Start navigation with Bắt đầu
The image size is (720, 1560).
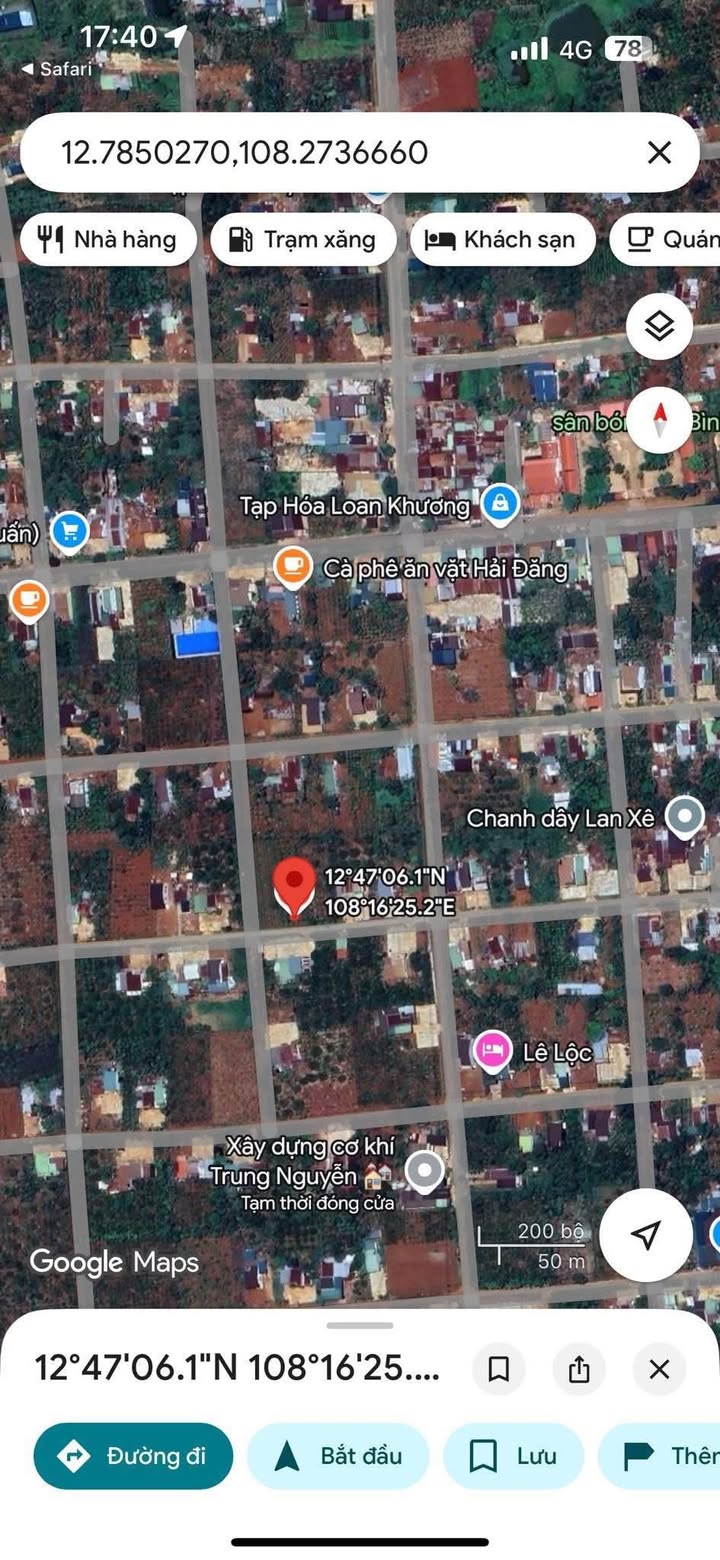(338, 1456)
